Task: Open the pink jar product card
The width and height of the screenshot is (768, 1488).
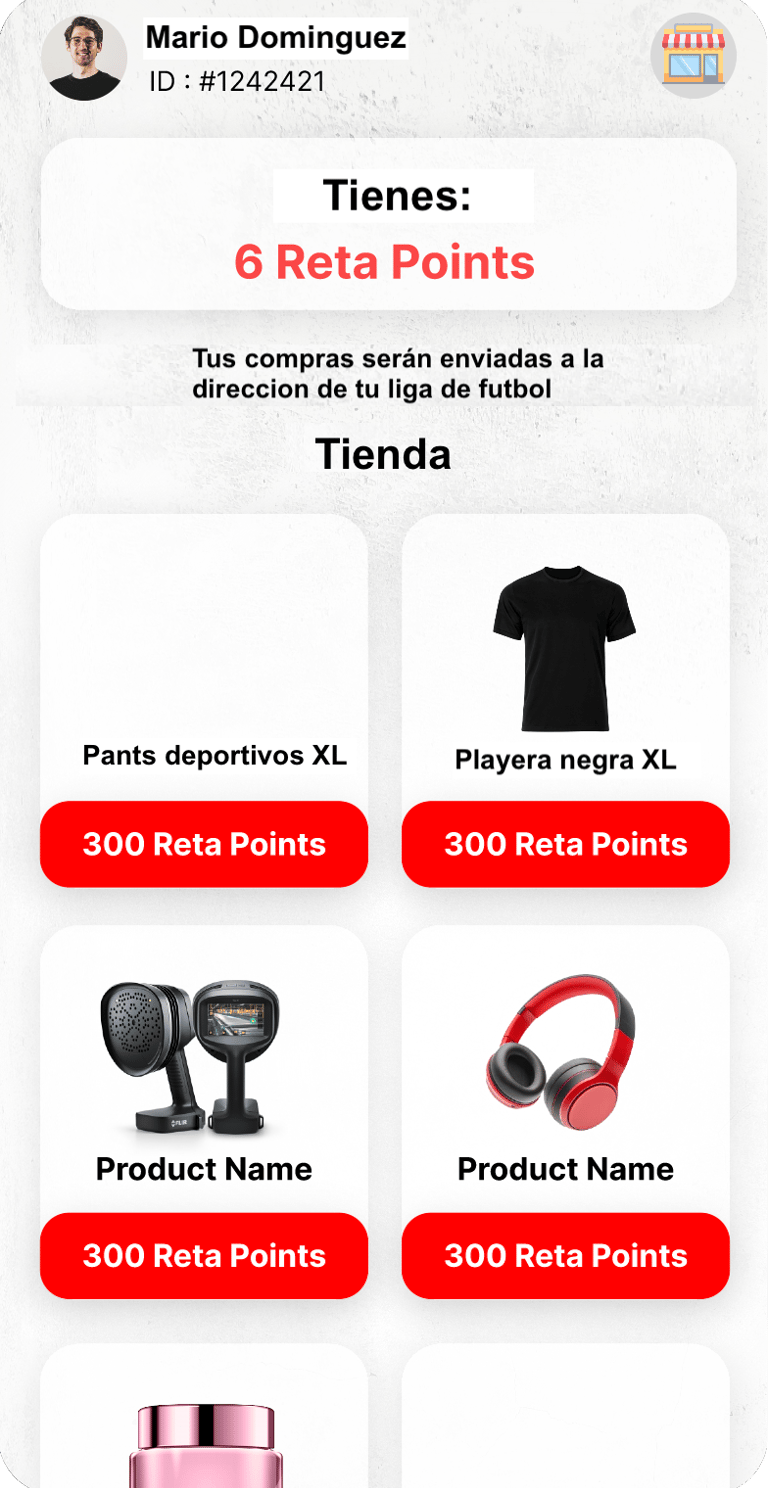Action: pos(204,1430)
